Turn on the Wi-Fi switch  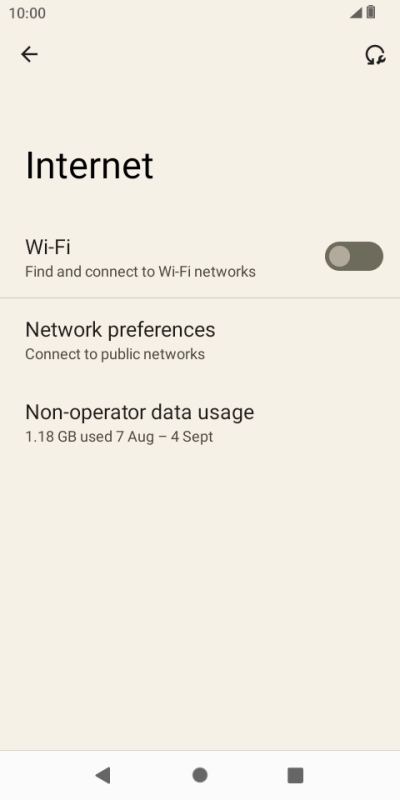coord(354,256)
